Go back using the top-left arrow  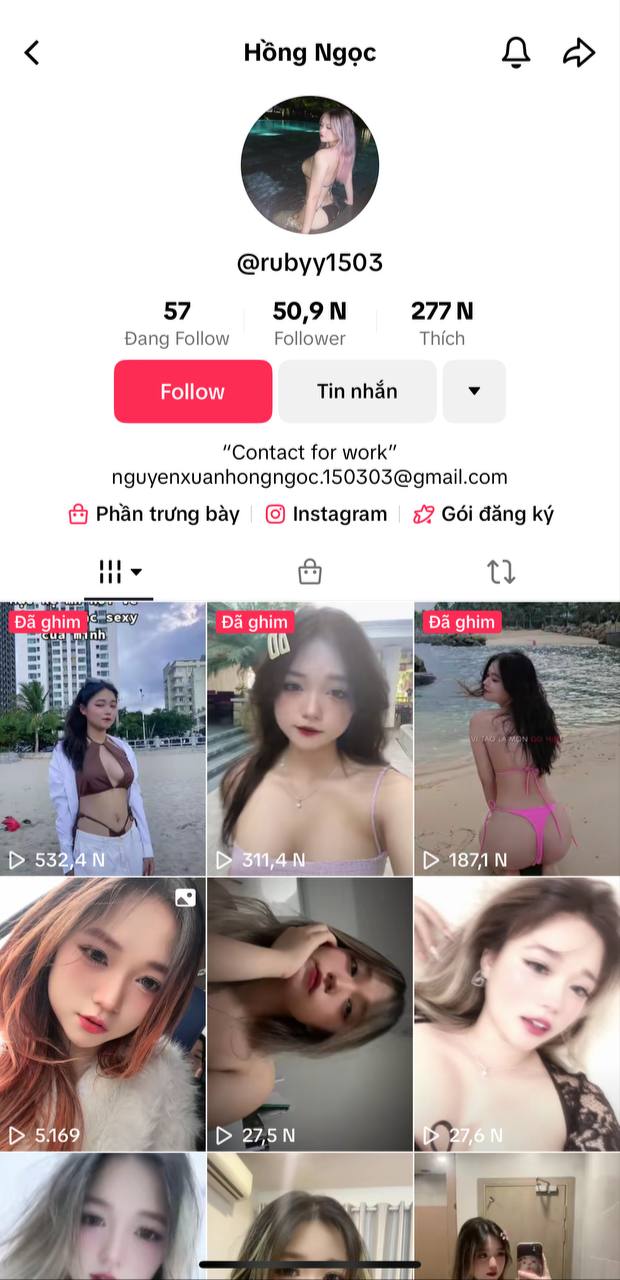[x=32, y=53]
